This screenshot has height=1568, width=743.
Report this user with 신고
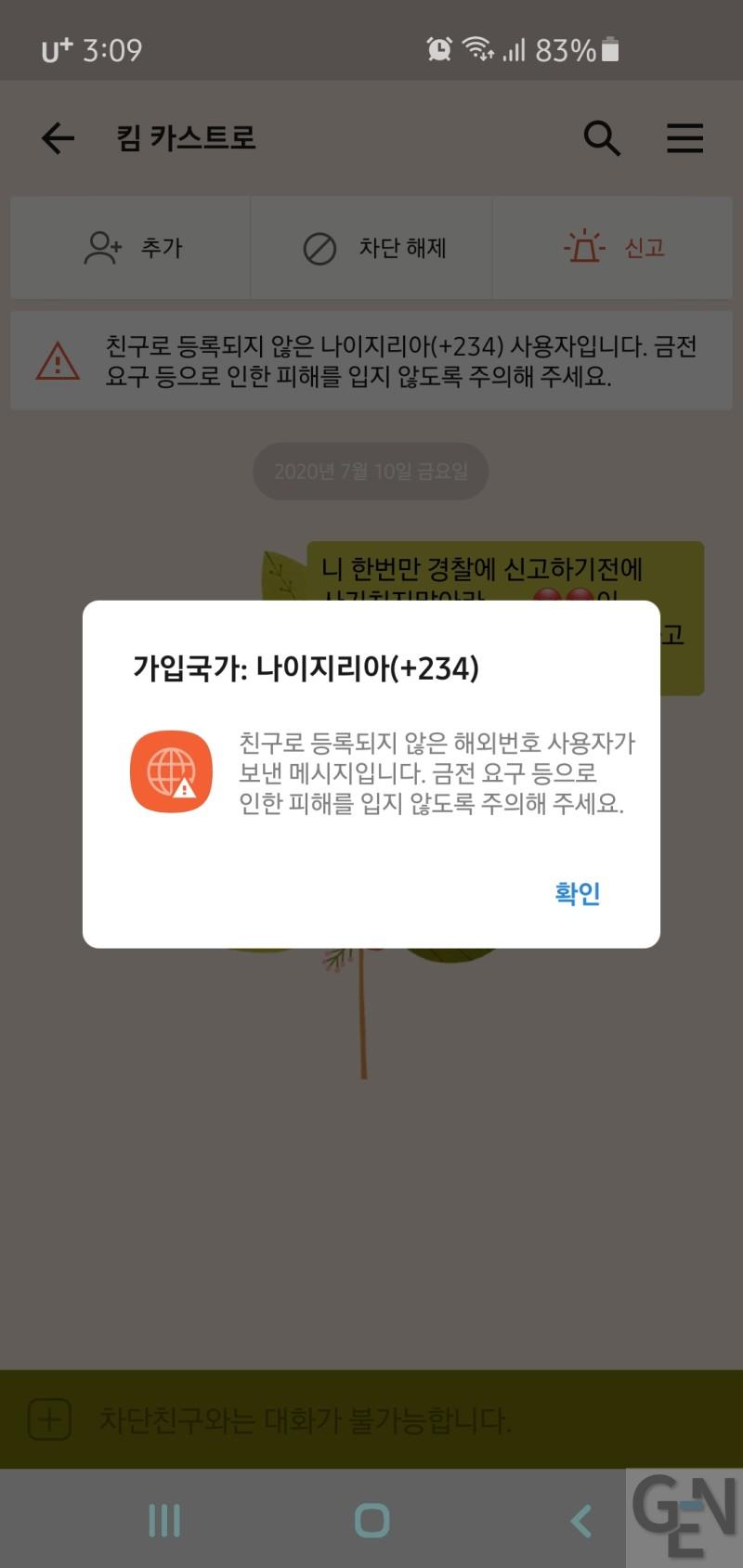(x=614, y=248)
